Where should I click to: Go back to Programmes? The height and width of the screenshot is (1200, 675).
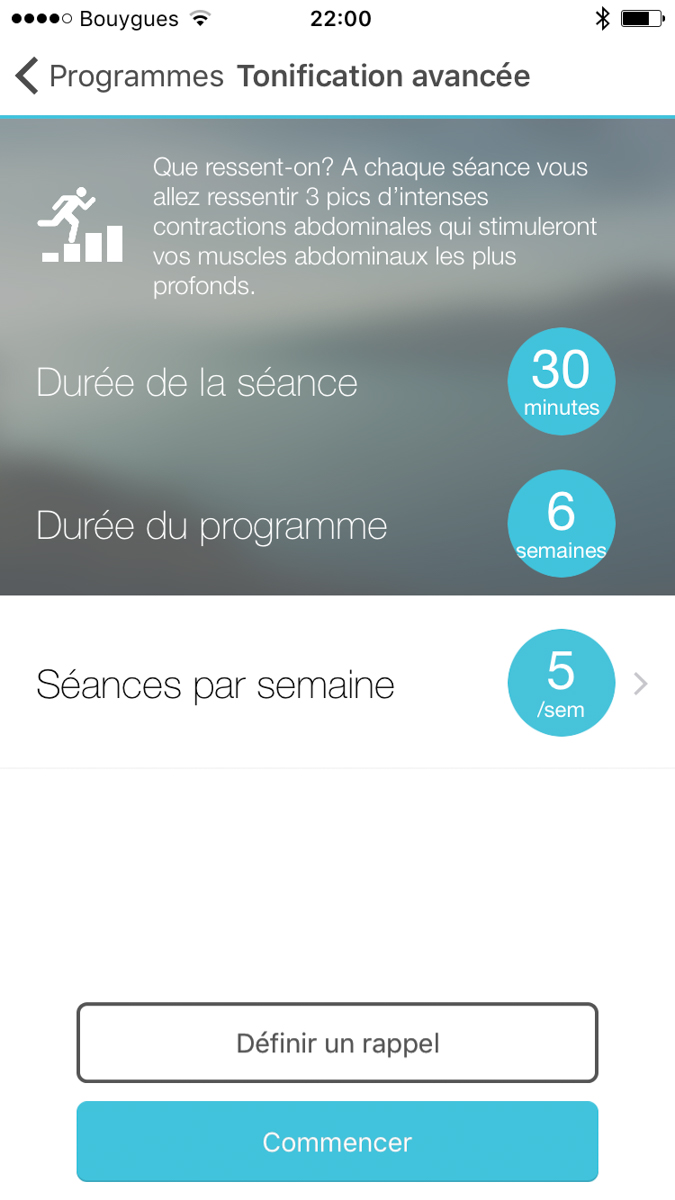[118, 76]
